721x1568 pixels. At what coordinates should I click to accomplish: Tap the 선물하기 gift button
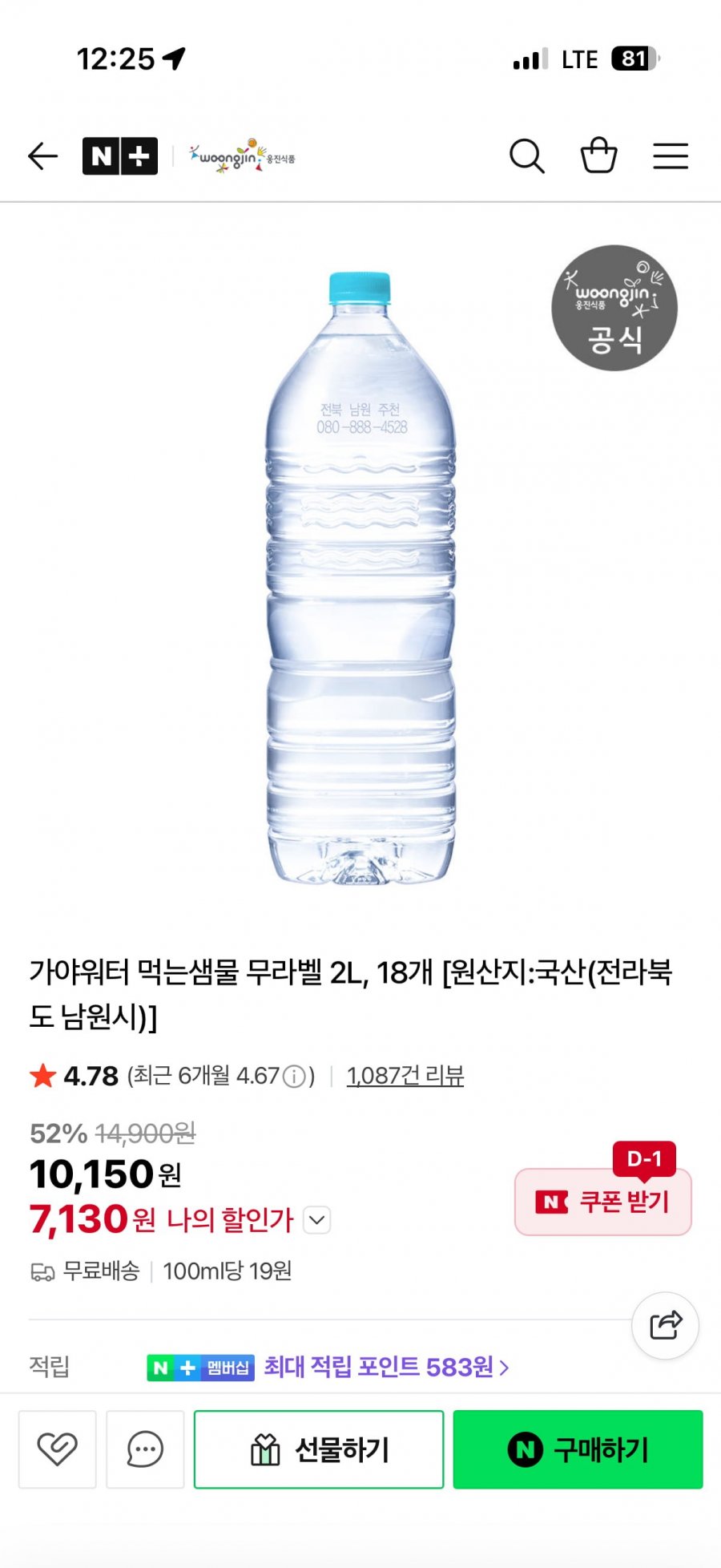point(318,1449)
